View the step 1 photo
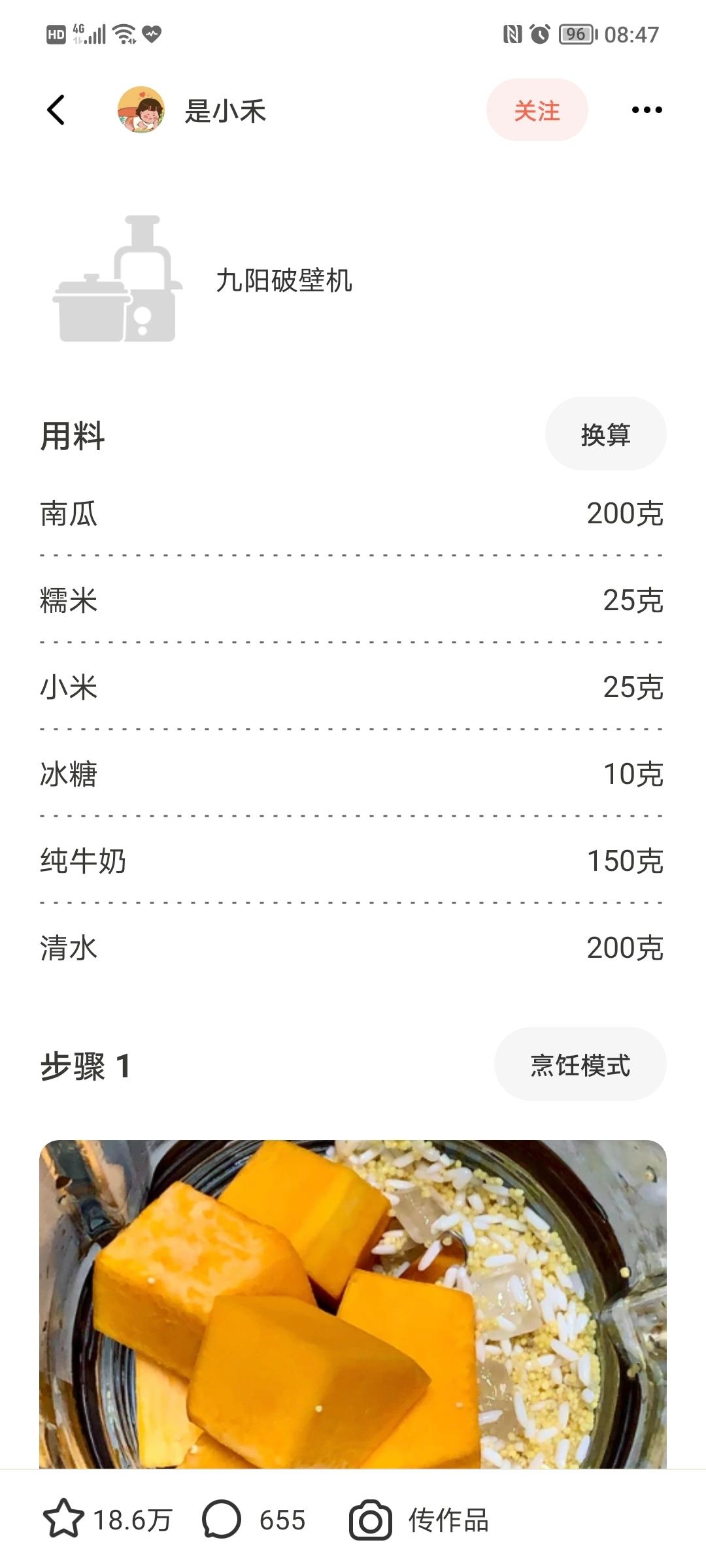This screenshot has width=706, height=1568. pos(353,1304)
